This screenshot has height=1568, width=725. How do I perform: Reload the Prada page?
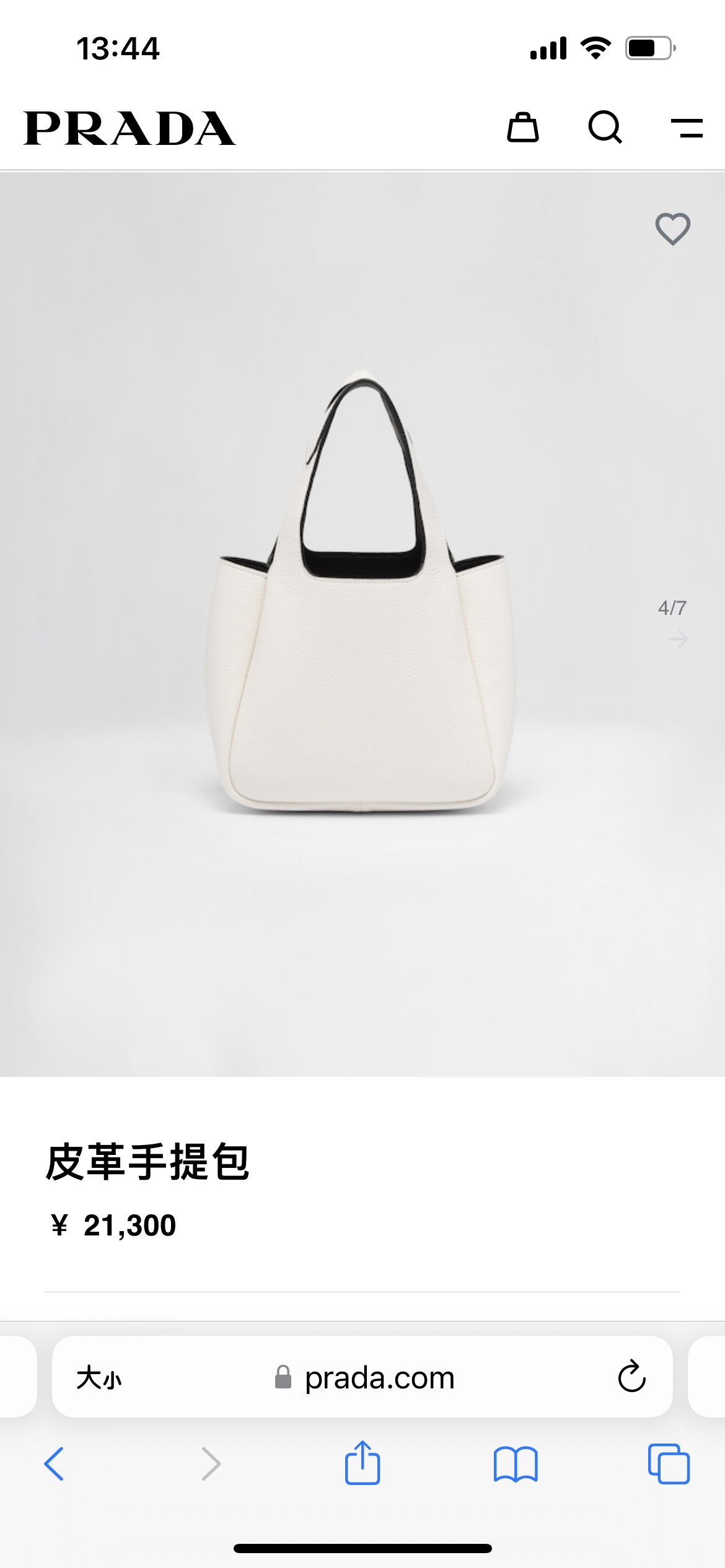pos(631,1377)
